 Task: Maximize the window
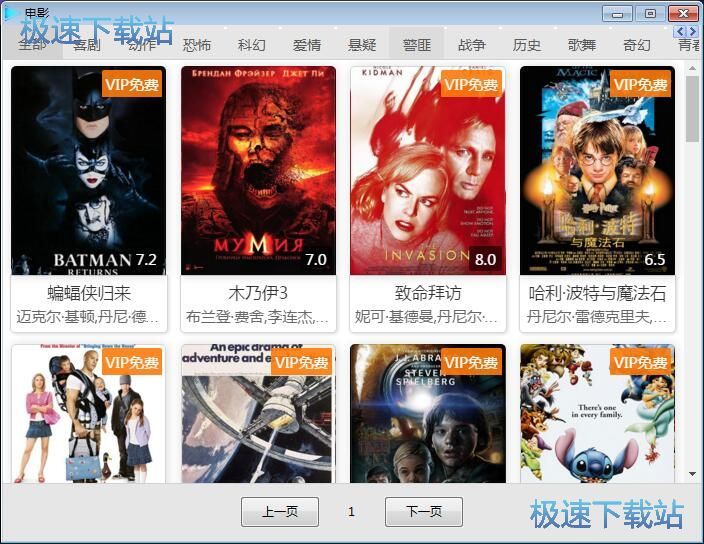click(650, 13)
